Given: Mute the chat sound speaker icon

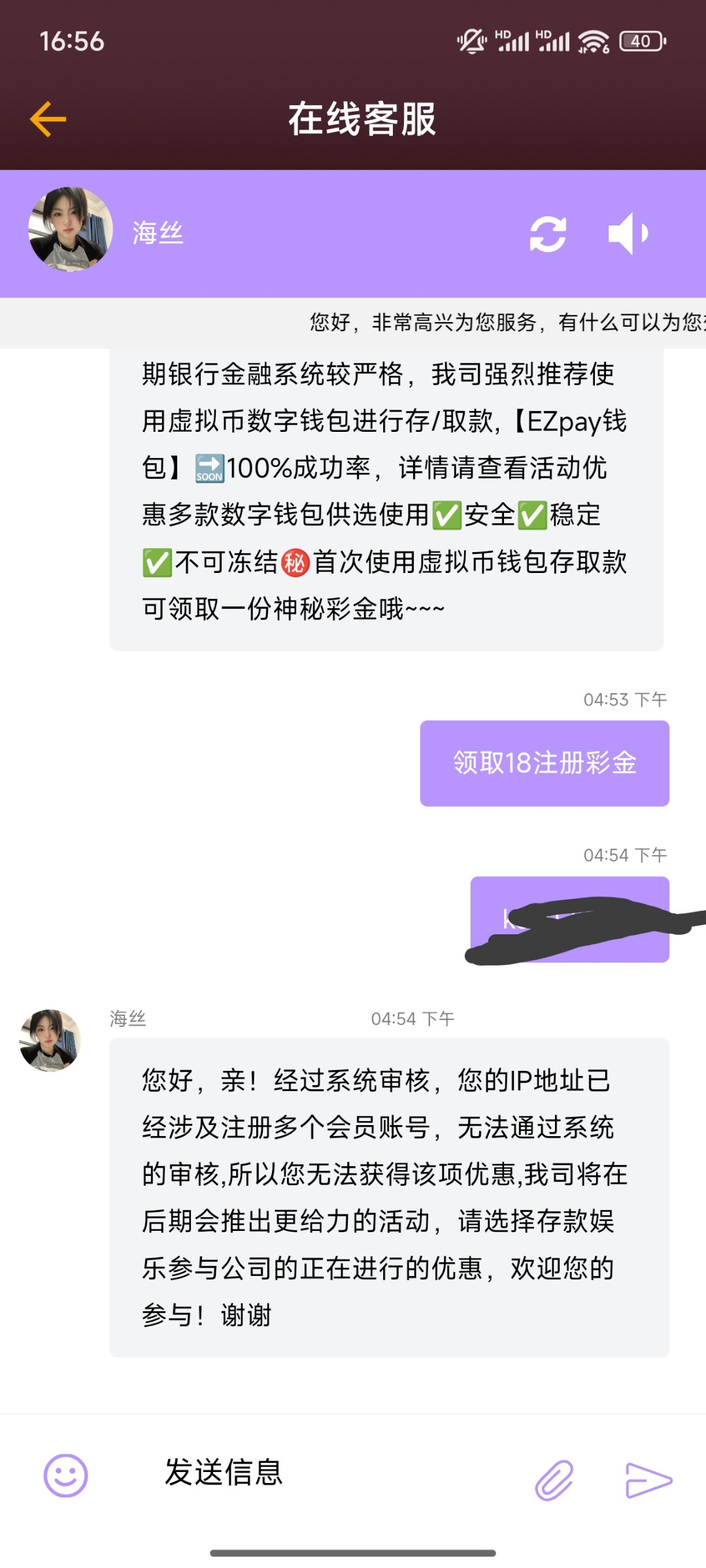Looking at the screenshot, I should 628,233.
